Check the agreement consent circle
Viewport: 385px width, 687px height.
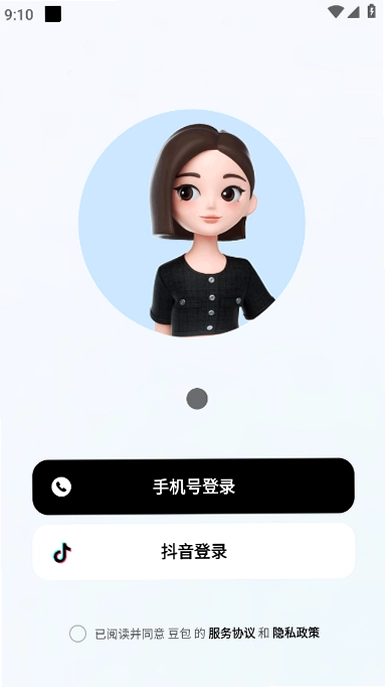click(x=78, y=634)
